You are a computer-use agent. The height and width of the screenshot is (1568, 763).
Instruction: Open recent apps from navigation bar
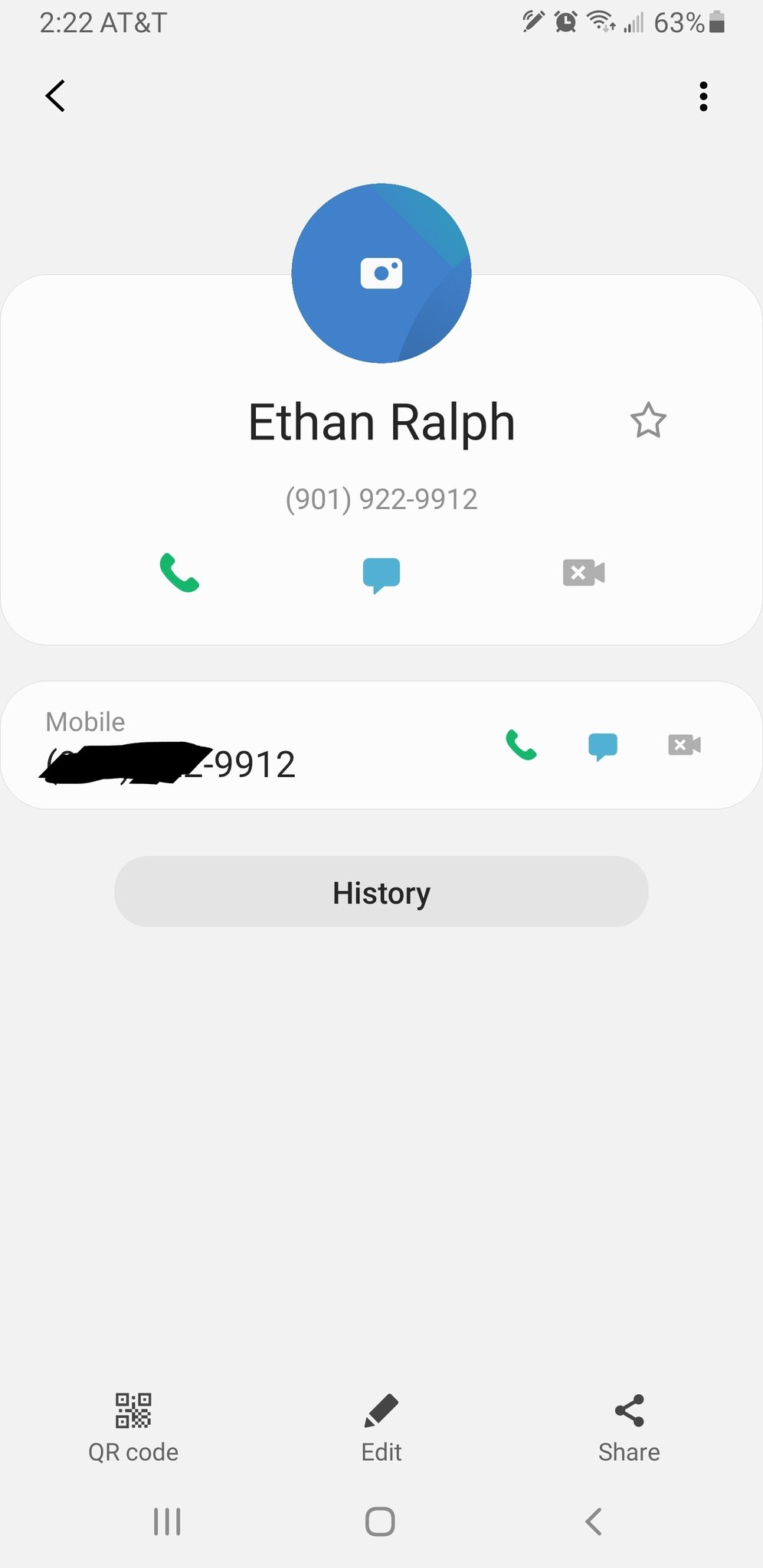(x=167, y=1521)
